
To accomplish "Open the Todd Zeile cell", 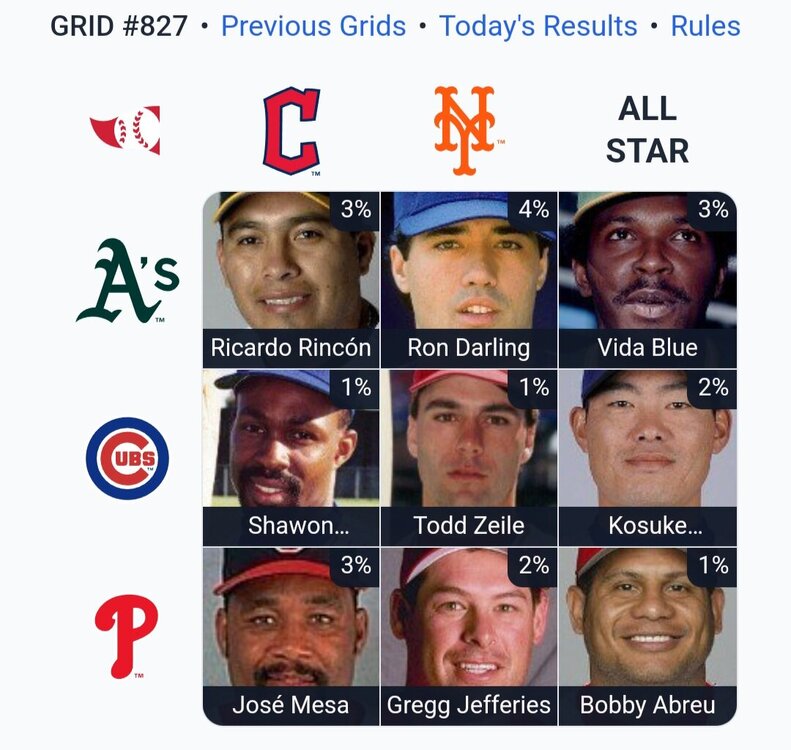I will (469, 457).
